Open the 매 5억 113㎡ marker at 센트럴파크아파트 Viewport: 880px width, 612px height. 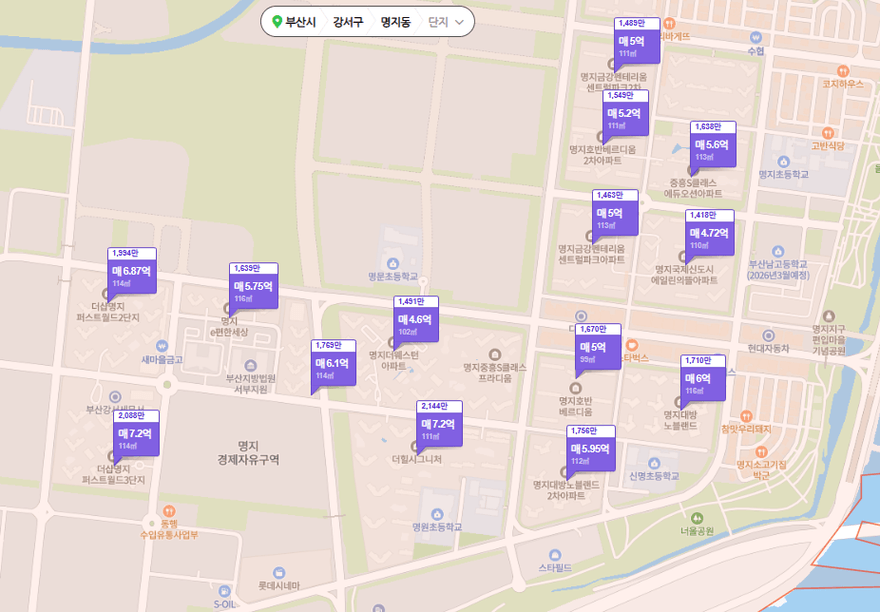coord(614,216)
